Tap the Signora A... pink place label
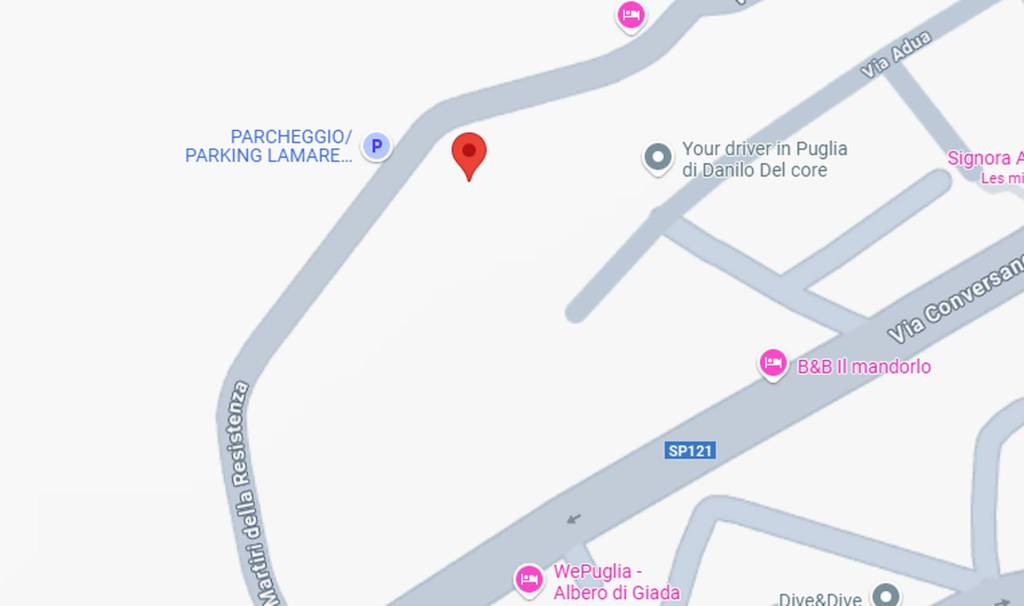Image resolution: width=1024 pixels, height=606 pixels. point(985,158)
